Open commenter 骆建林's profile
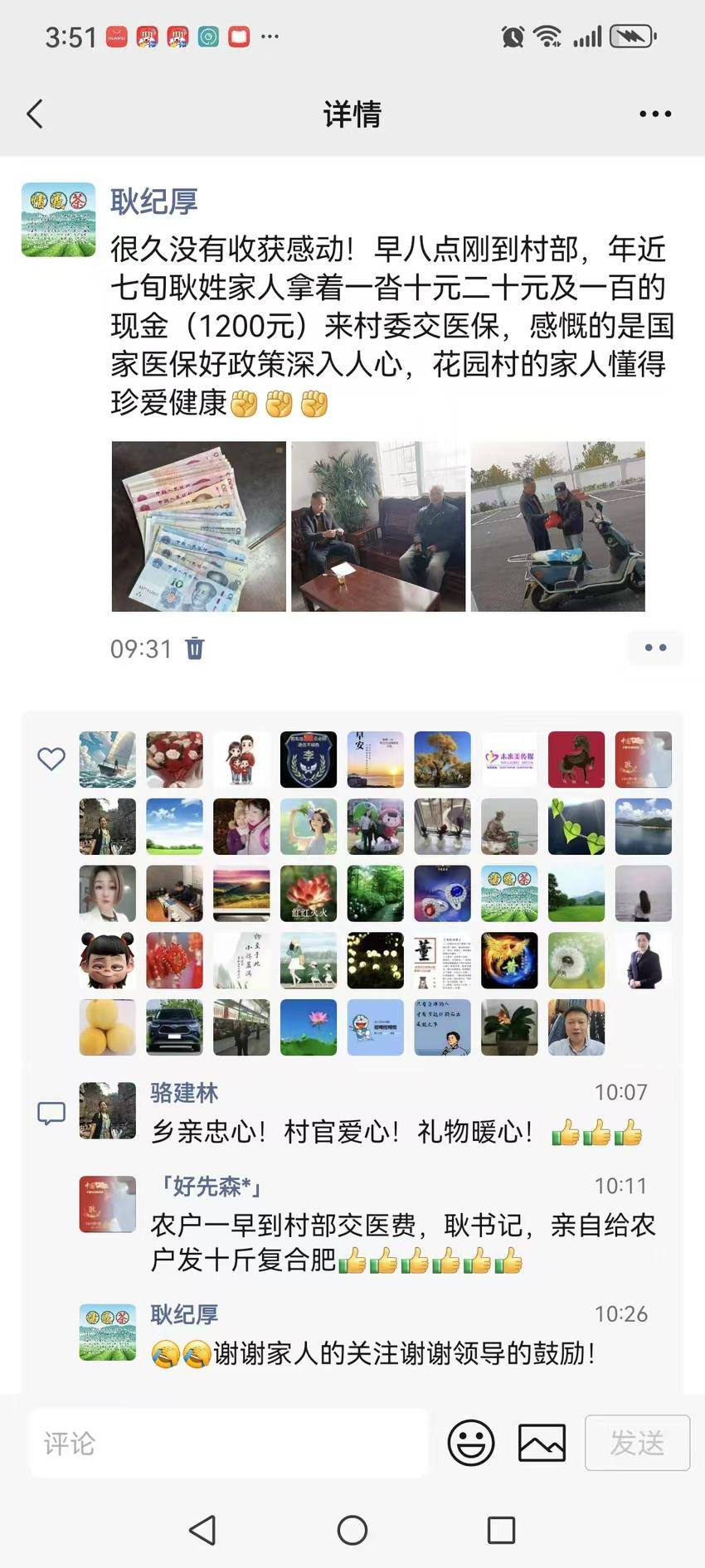Viewport: 705px width, 1568px height. (184, 1092)
